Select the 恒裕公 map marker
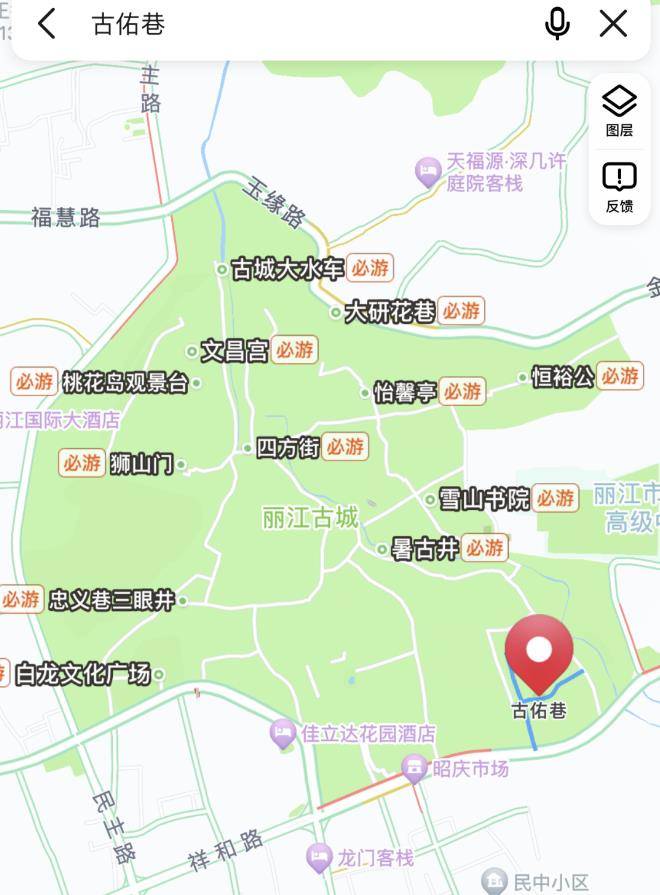 (x=563, y=377)
